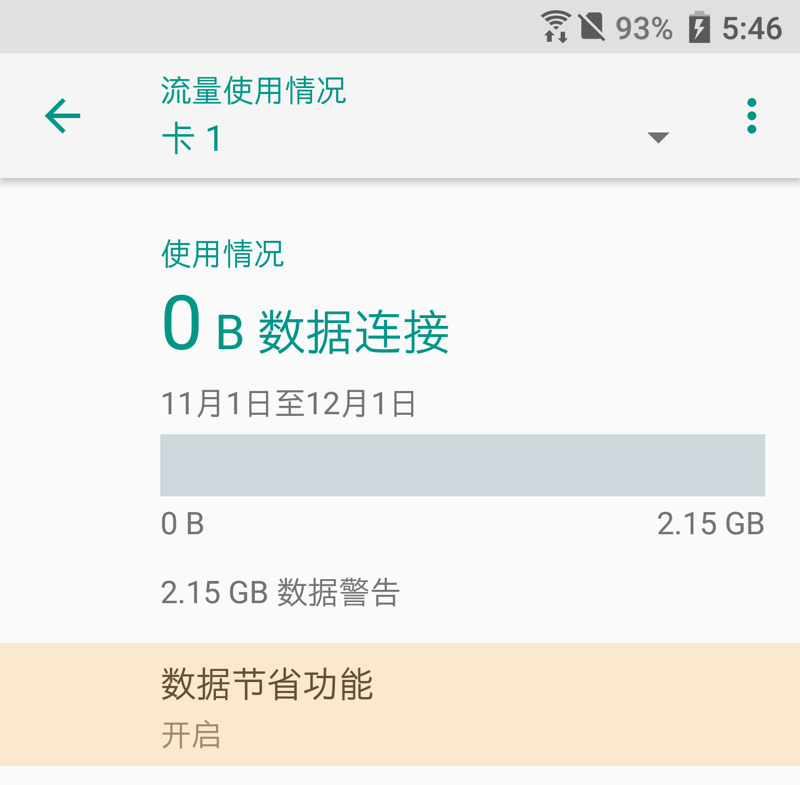
Task: Open the overflow menu
Action: coord(751,116)
